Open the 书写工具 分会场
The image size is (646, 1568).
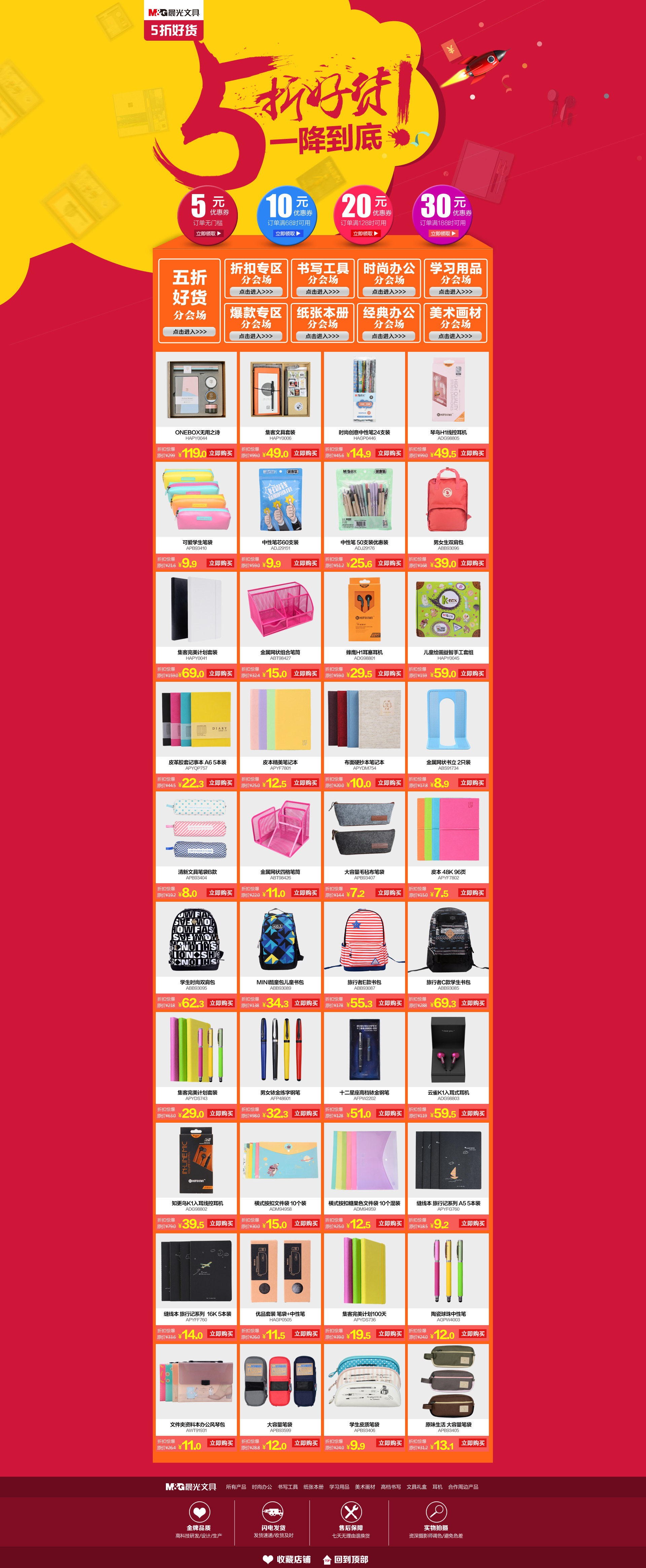(322, 292)
